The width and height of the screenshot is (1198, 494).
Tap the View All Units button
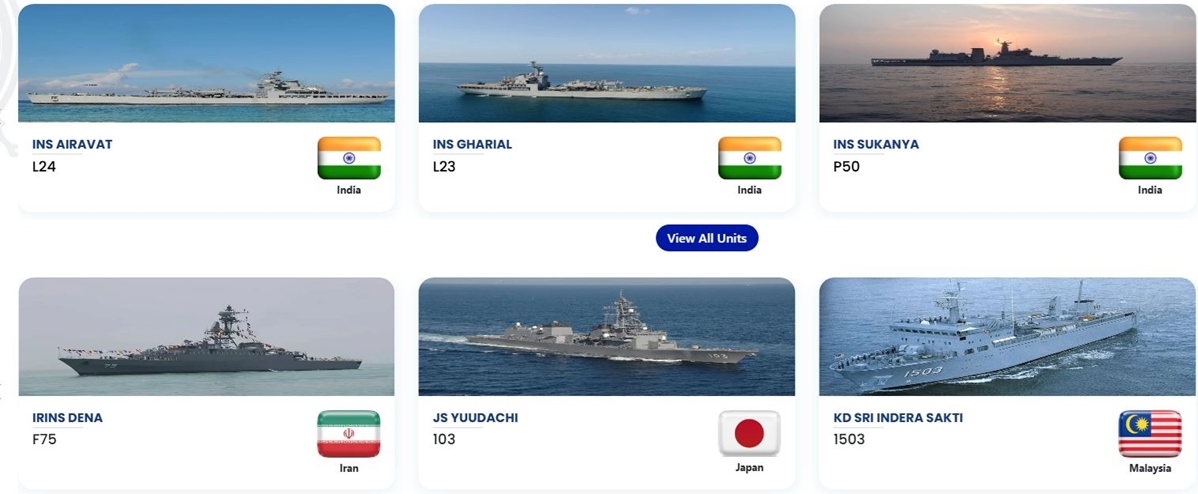(707, 238)
